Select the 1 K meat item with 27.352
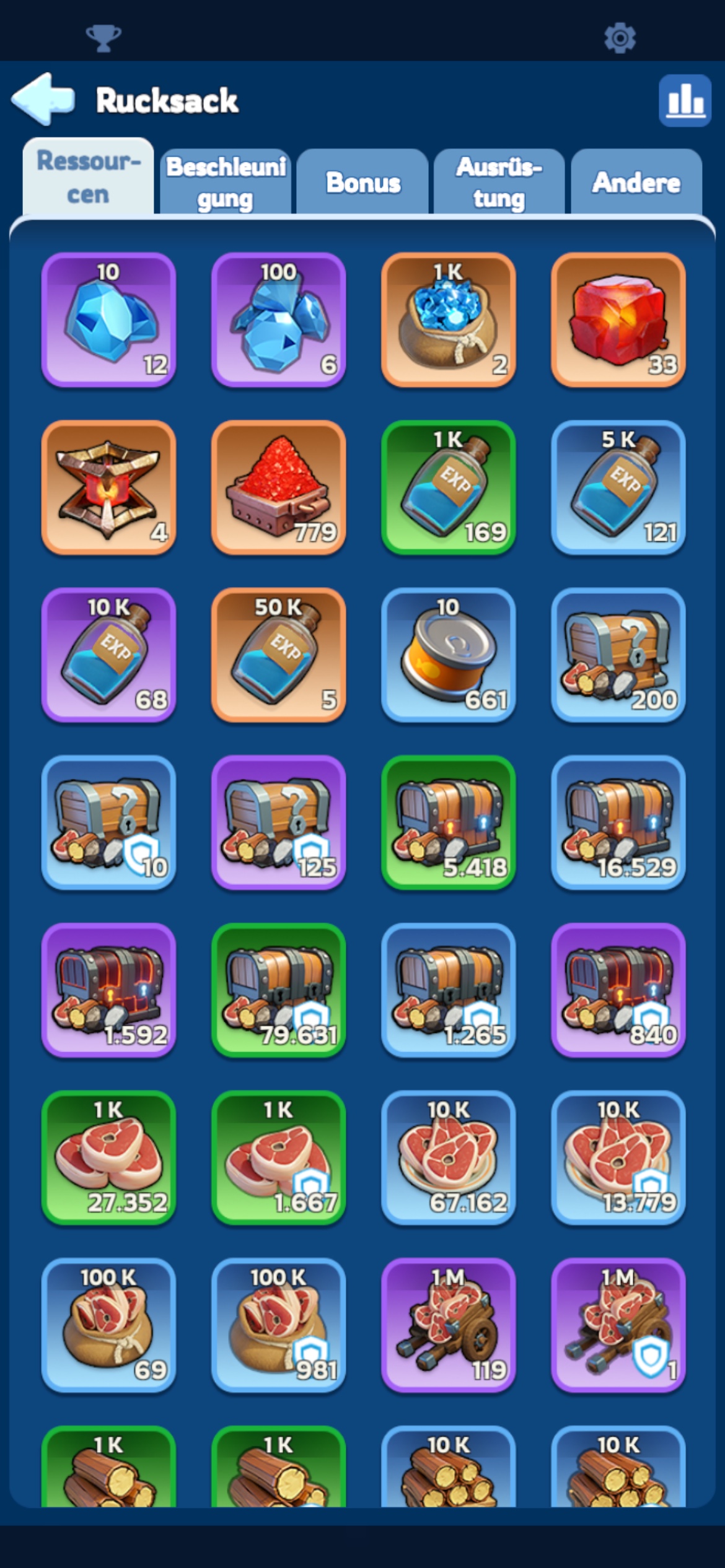The image size is (725, 1568). 108,1157
